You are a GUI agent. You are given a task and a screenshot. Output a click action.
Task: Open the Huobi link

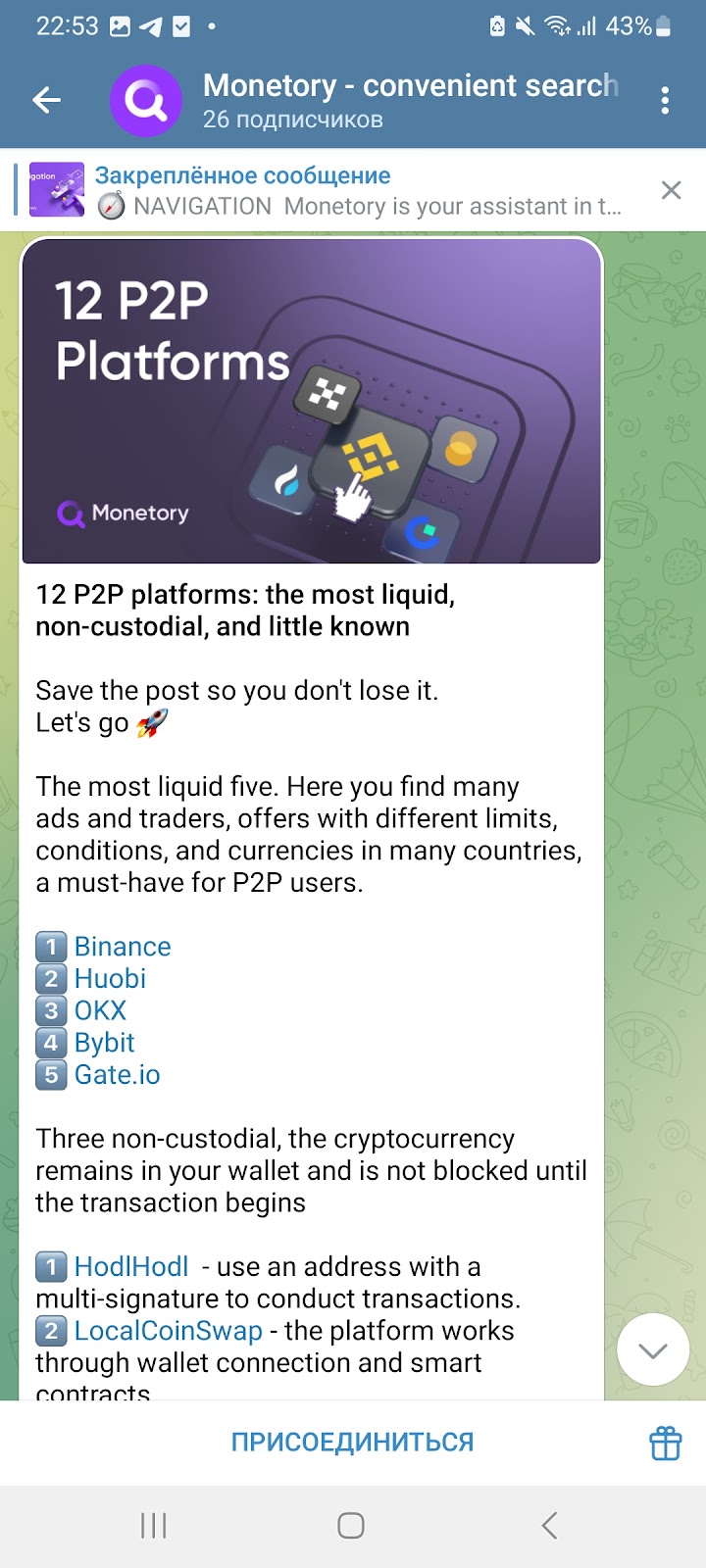(110, 979)
